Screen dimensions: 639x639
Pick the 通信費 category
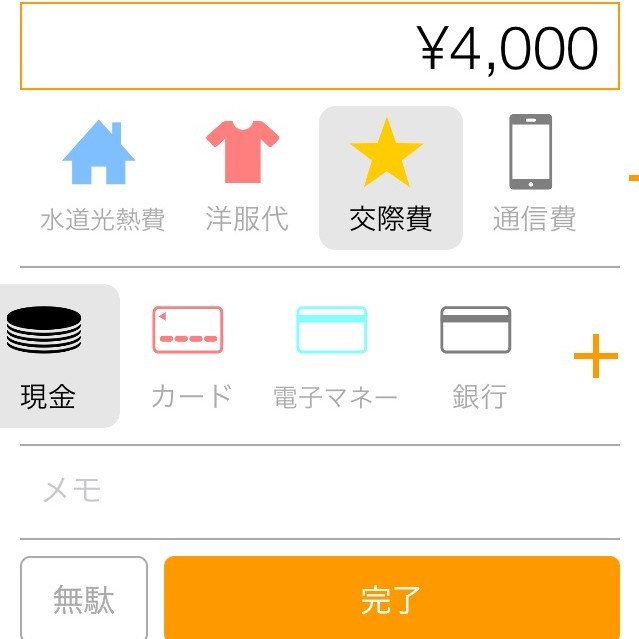(533, 177)
